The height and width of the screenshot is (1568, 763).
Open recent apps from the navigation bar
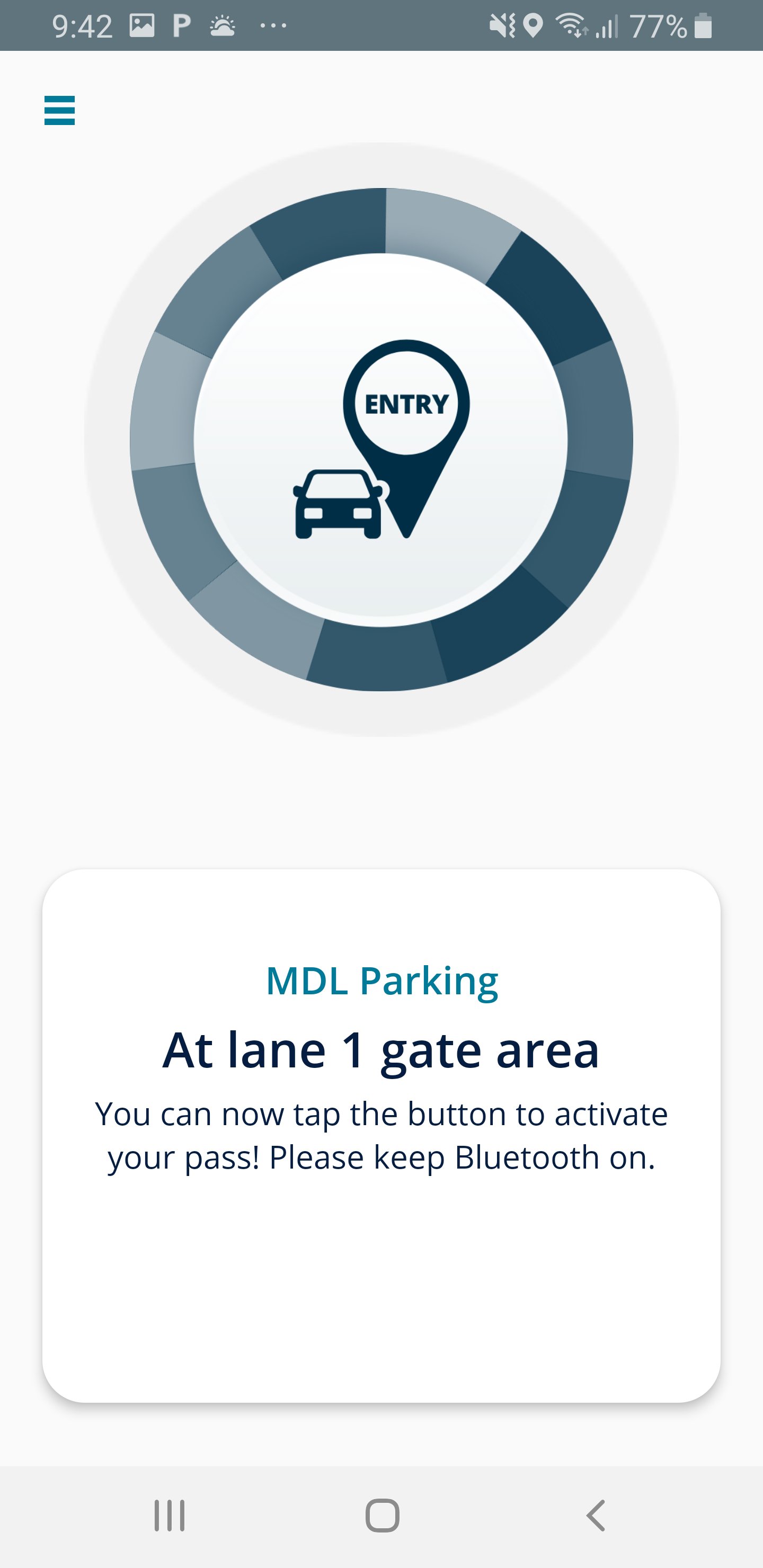pos(169,1515)
